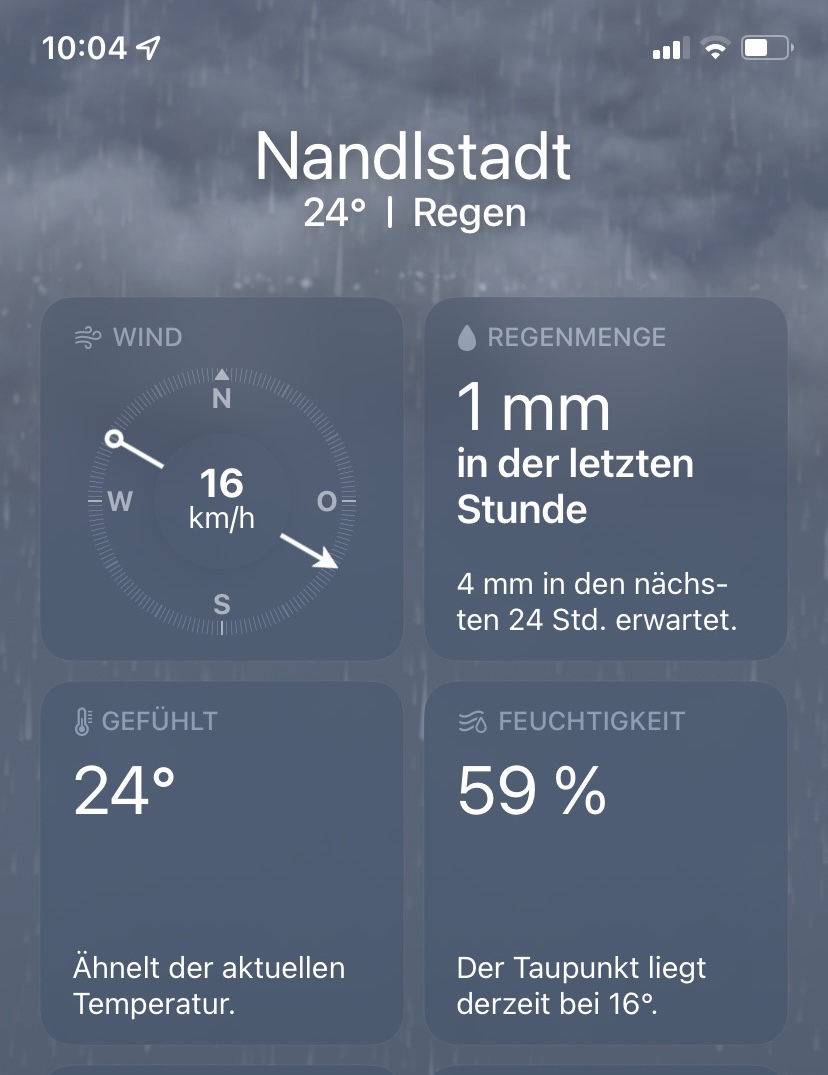Screen dimensions: 828x1075
Task: Open the Regenmenge precipitation card
Action: [x=606, y=480]
